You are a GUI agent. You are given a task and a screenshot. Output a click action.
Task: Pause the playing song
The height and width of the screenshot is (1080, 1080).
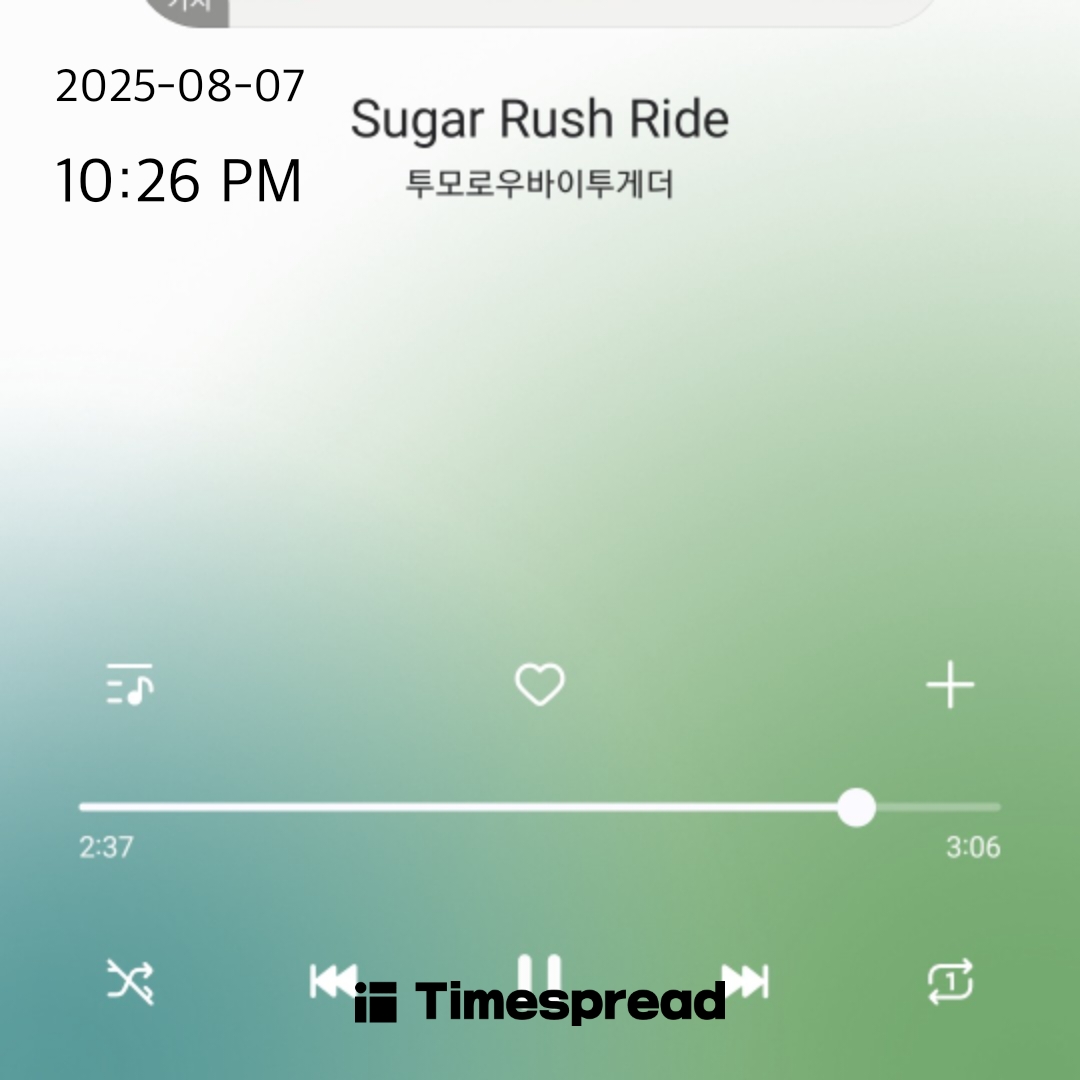(x=540, y=970)
